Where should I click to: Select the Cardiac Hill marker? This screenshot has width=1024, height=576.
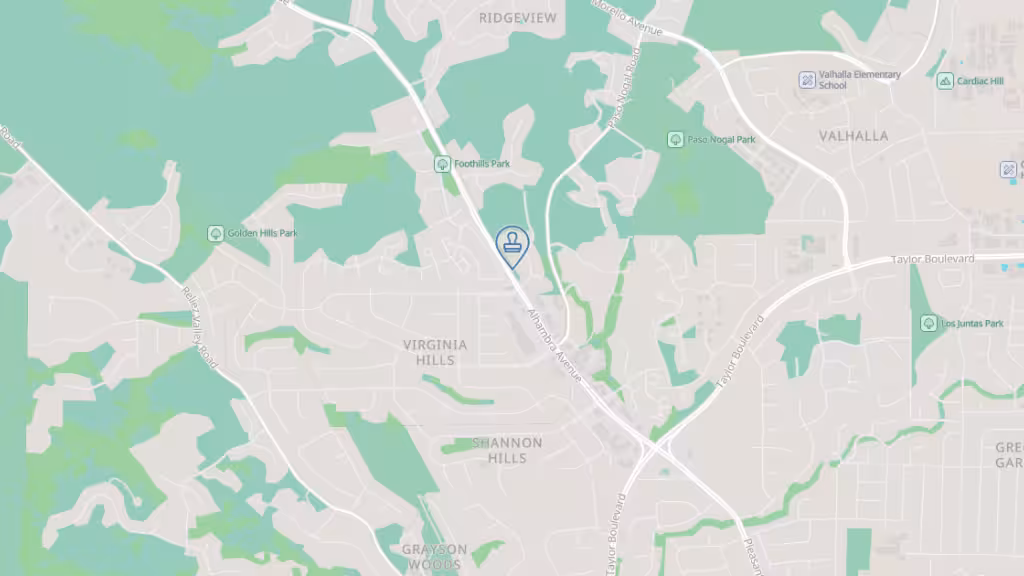(944, 81)
